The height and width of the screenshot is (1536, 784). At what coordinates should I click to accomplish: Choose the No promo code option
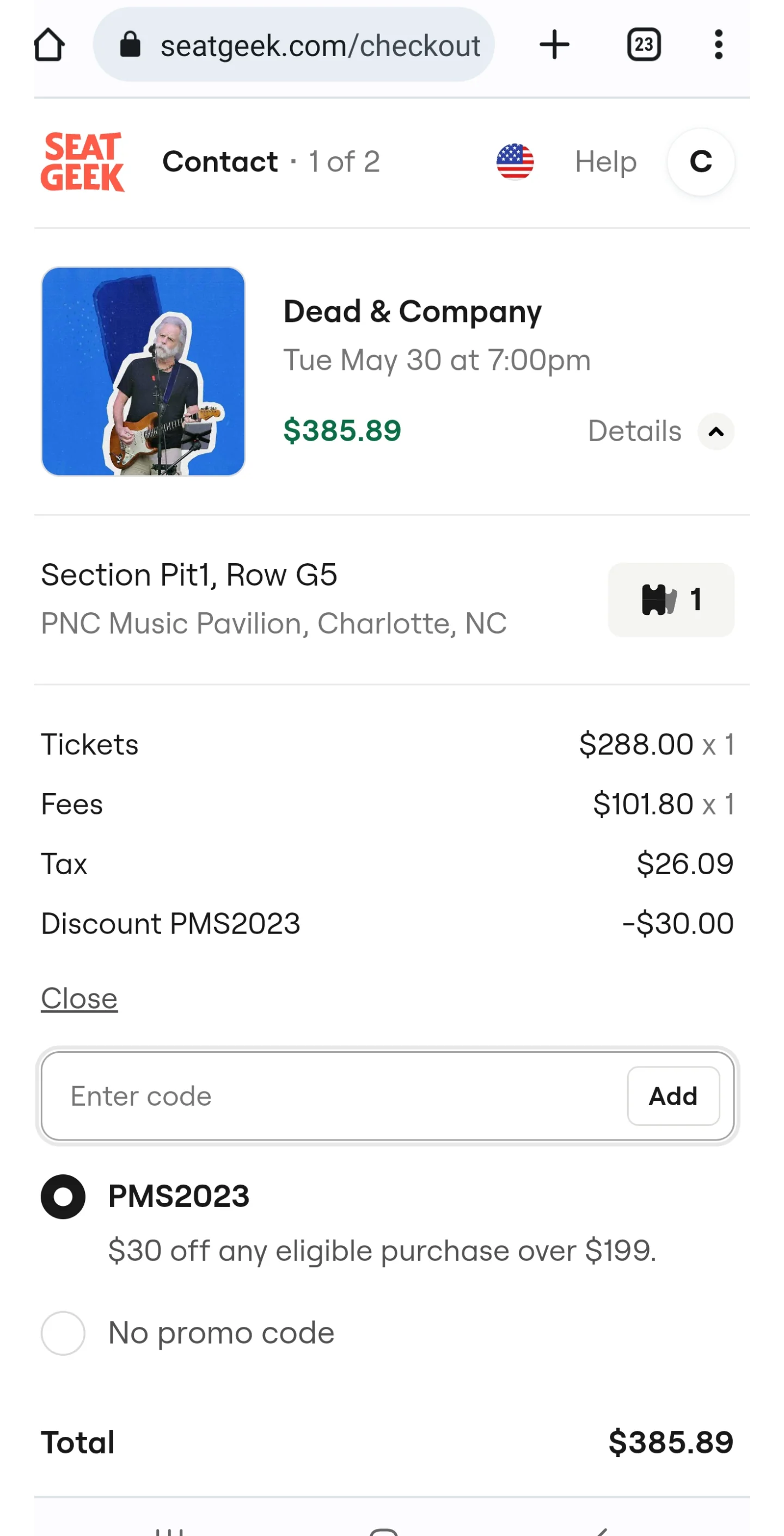[63, 1333]
